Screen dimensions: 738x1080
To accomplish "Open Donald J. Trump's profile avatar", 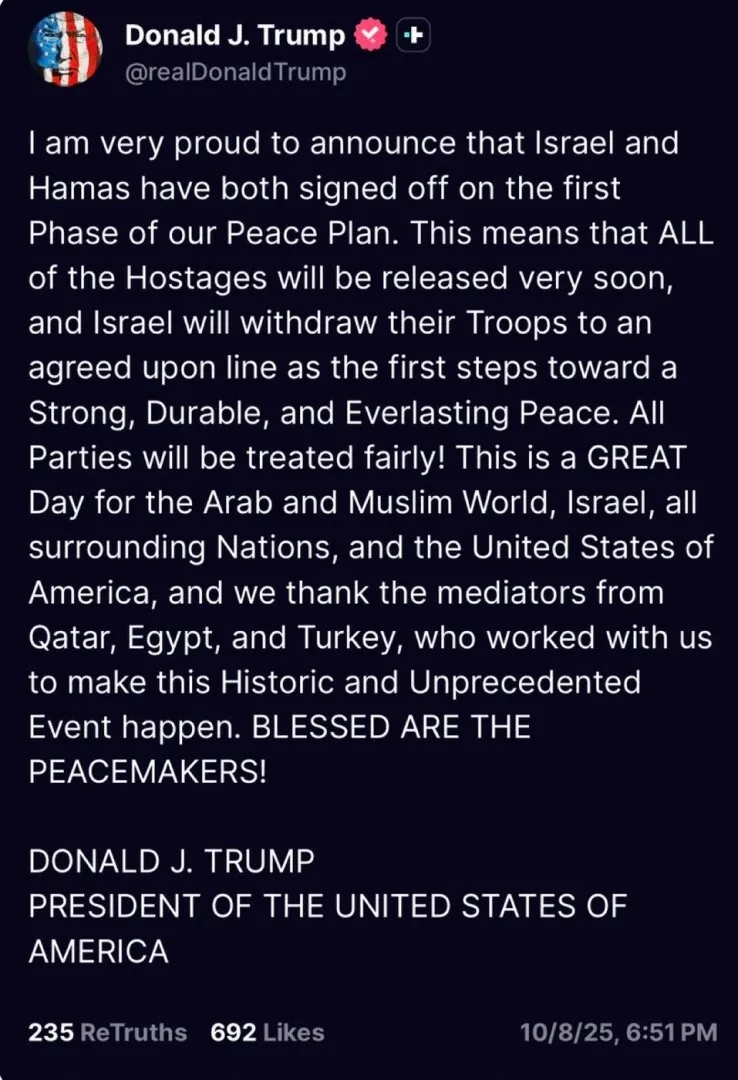I will [x=66, y=50].
